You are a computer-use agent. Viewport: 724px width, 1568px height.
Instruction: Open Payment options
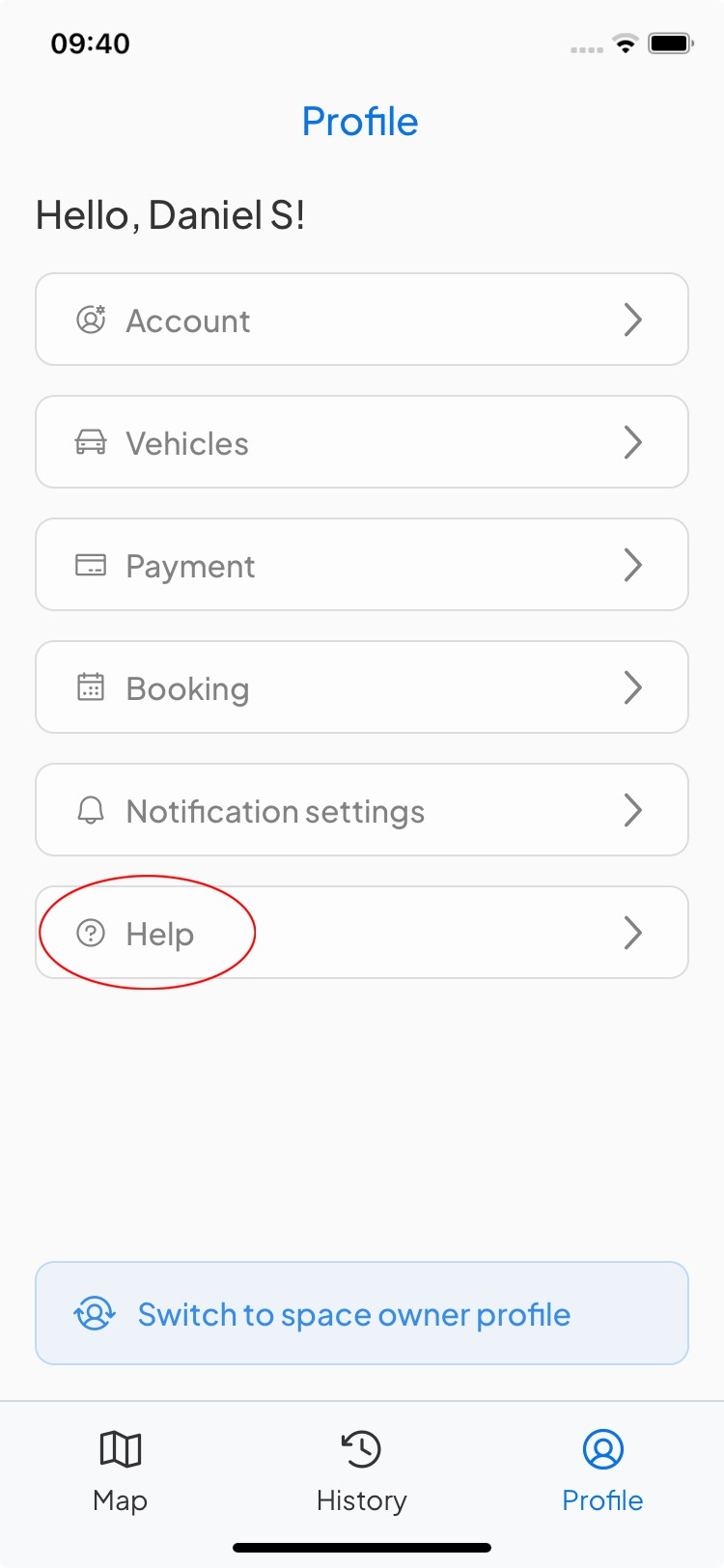click(361, 565)
